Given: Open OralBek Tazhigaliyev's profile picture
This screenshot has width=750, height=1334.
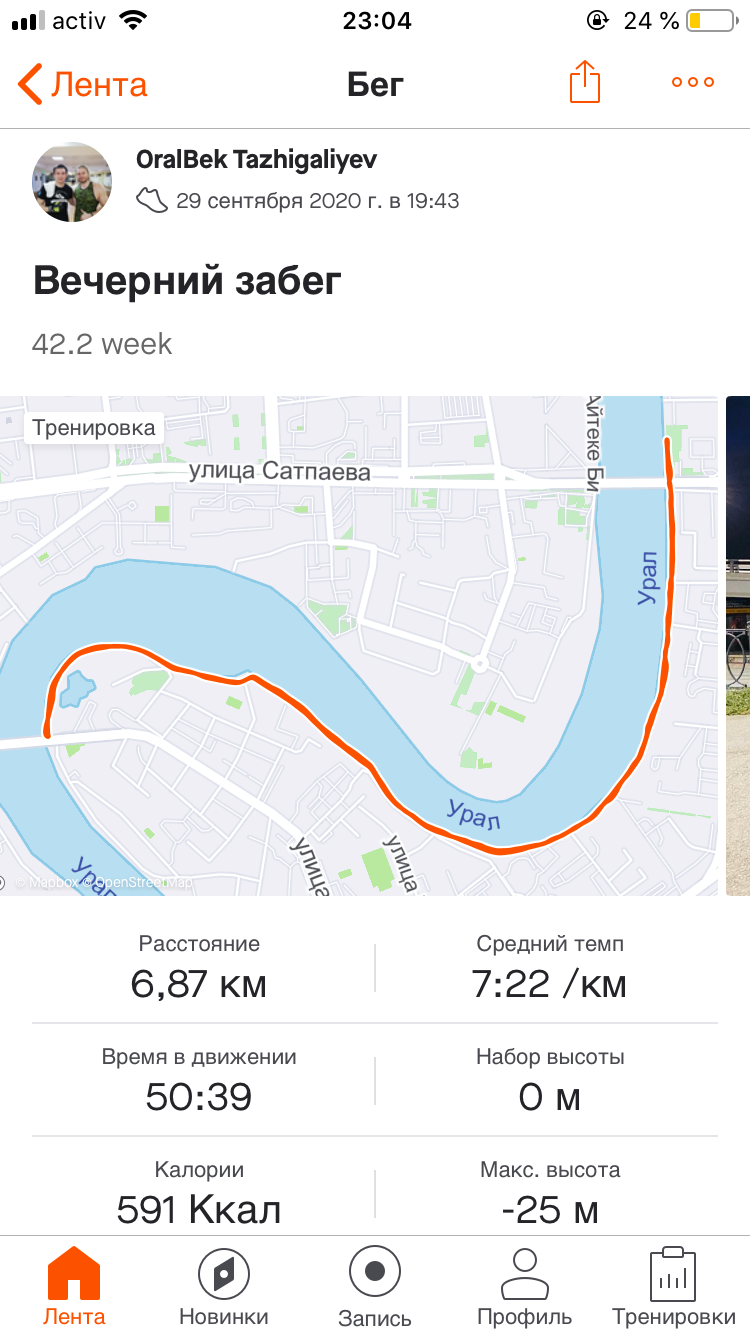Looking at the screenshot, I should coord(72,181).
